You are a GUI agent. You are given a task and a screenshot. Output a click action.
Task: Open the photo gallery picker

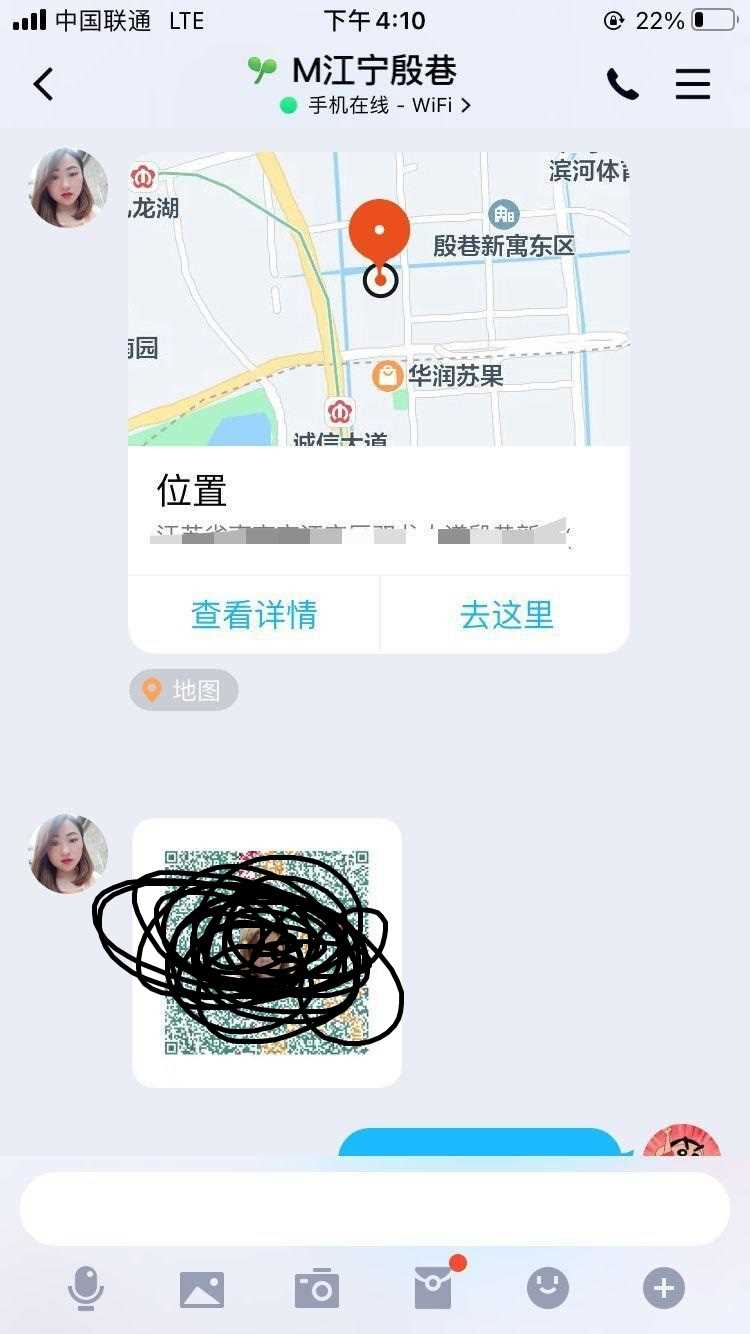point(201,1289)
